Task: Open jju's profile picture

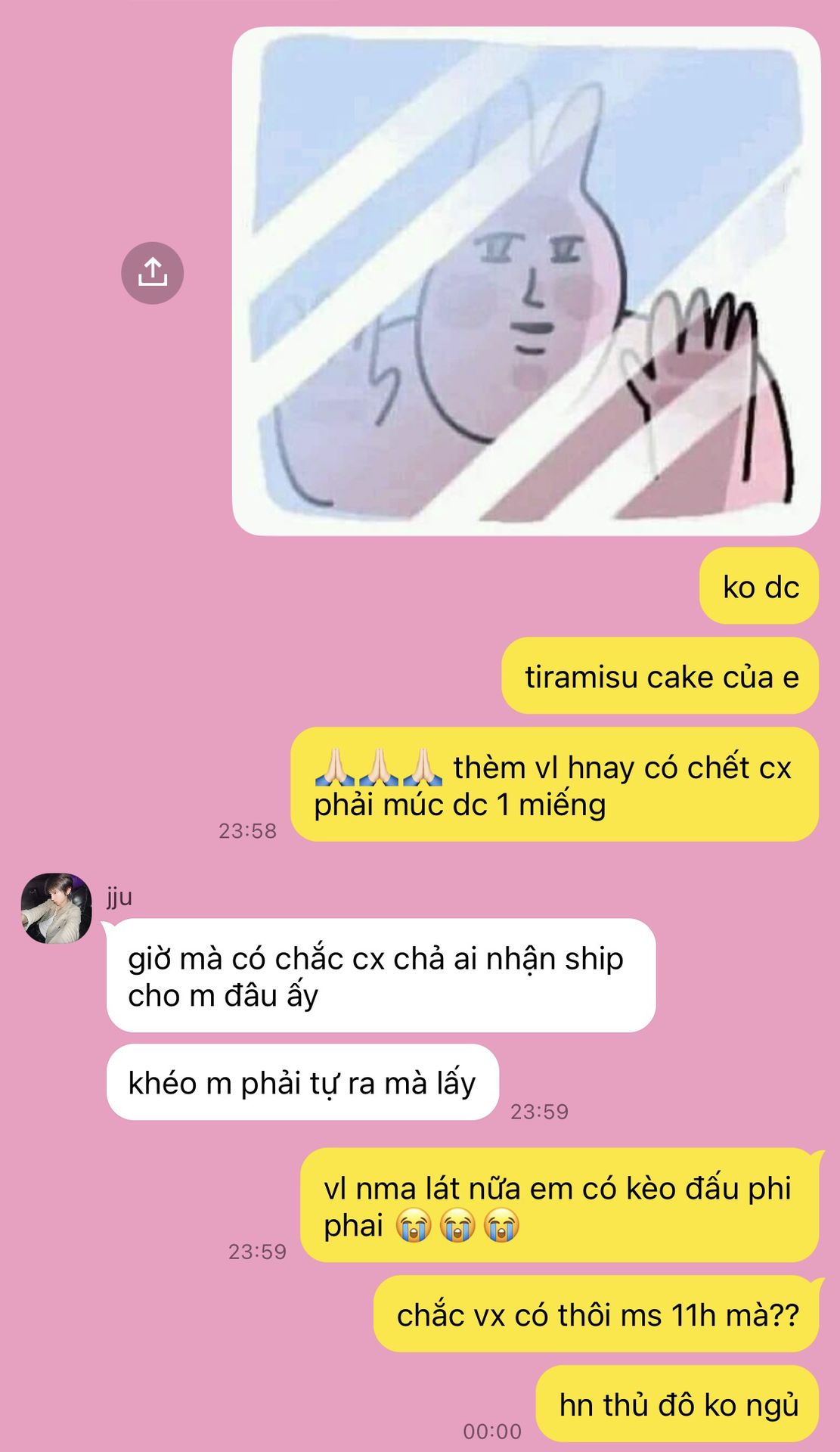Action: 56,908
